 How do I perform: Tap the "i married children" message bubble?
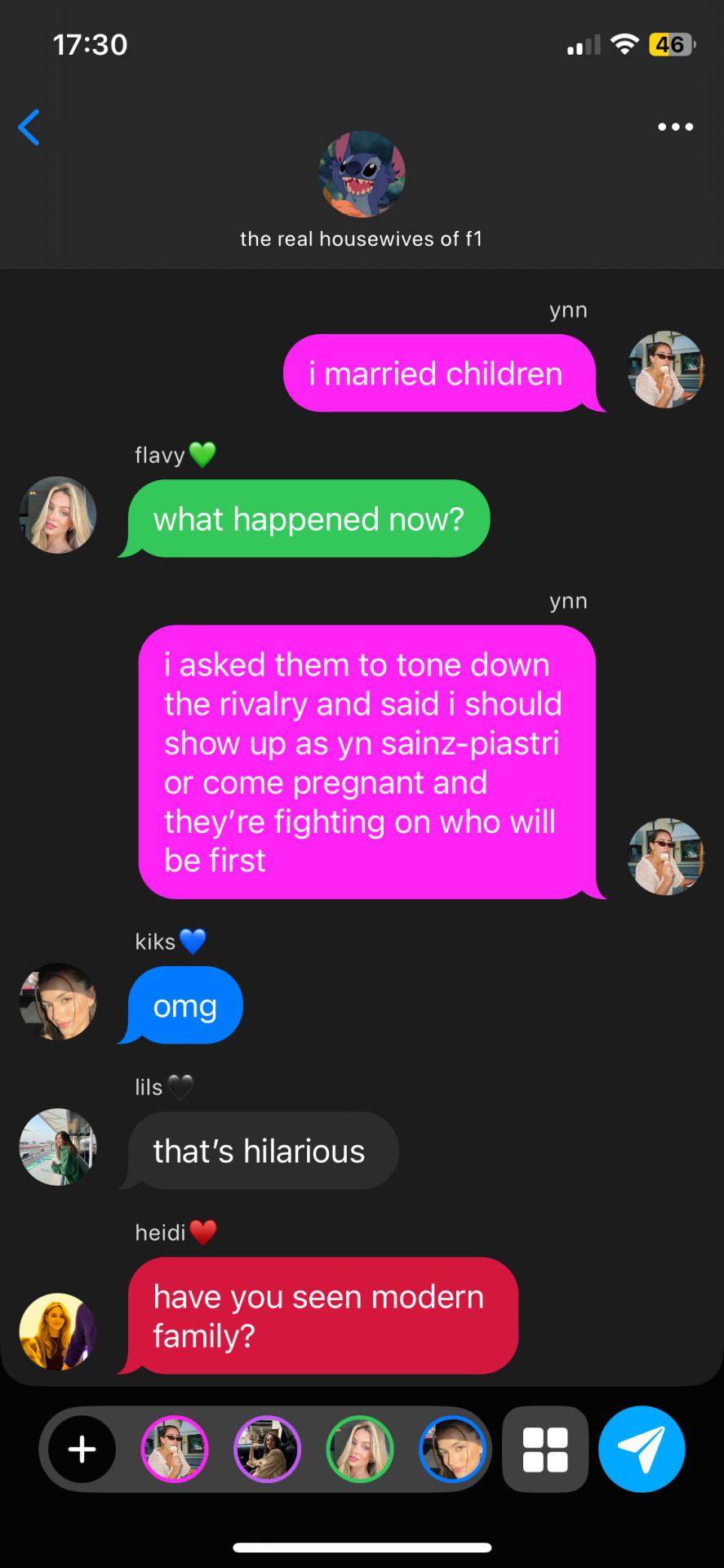click(x=438, y=374)
